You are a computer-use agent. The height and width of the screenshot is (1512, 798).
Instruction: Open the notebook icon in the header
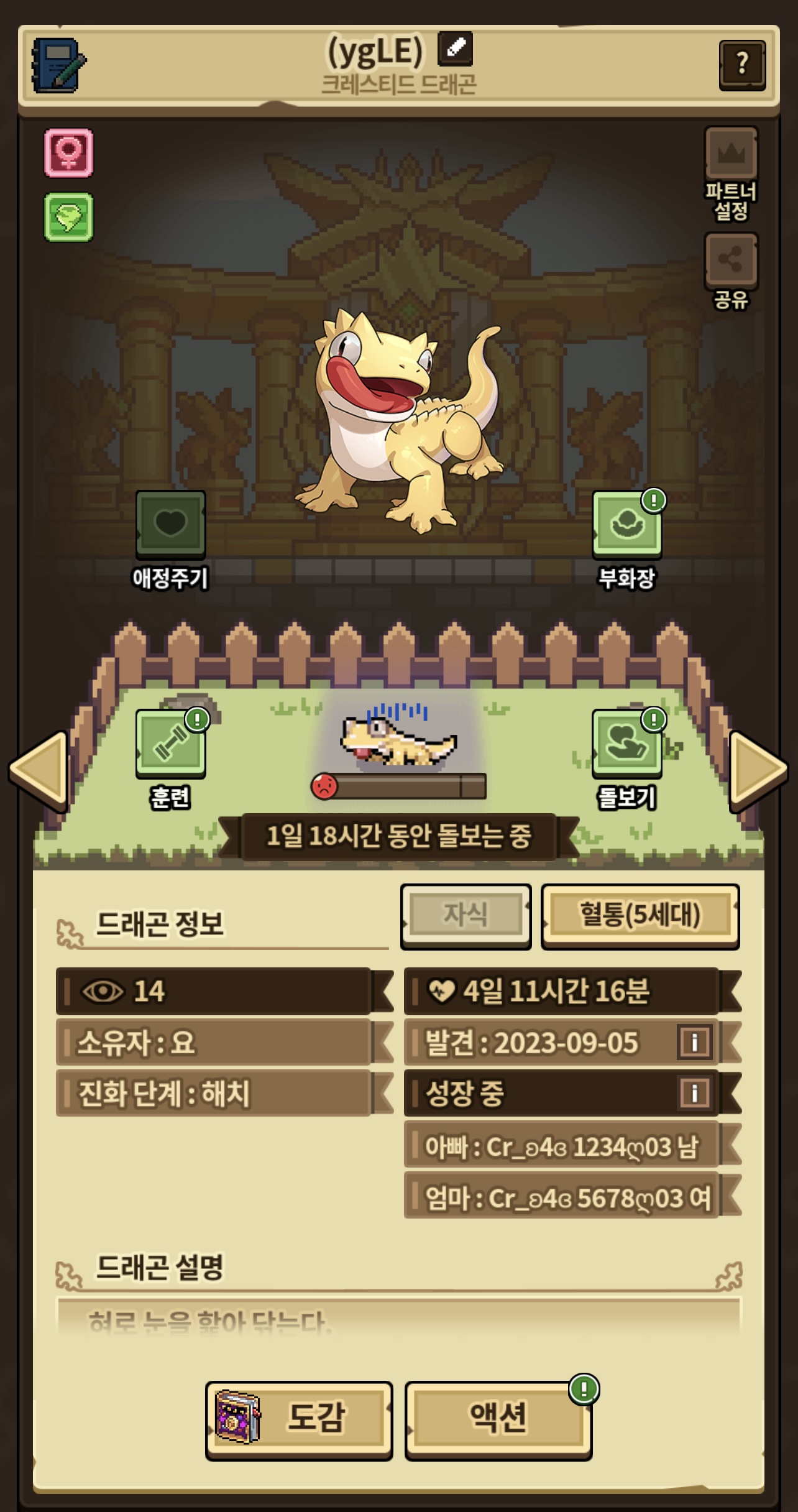click(x=59, y=65)
